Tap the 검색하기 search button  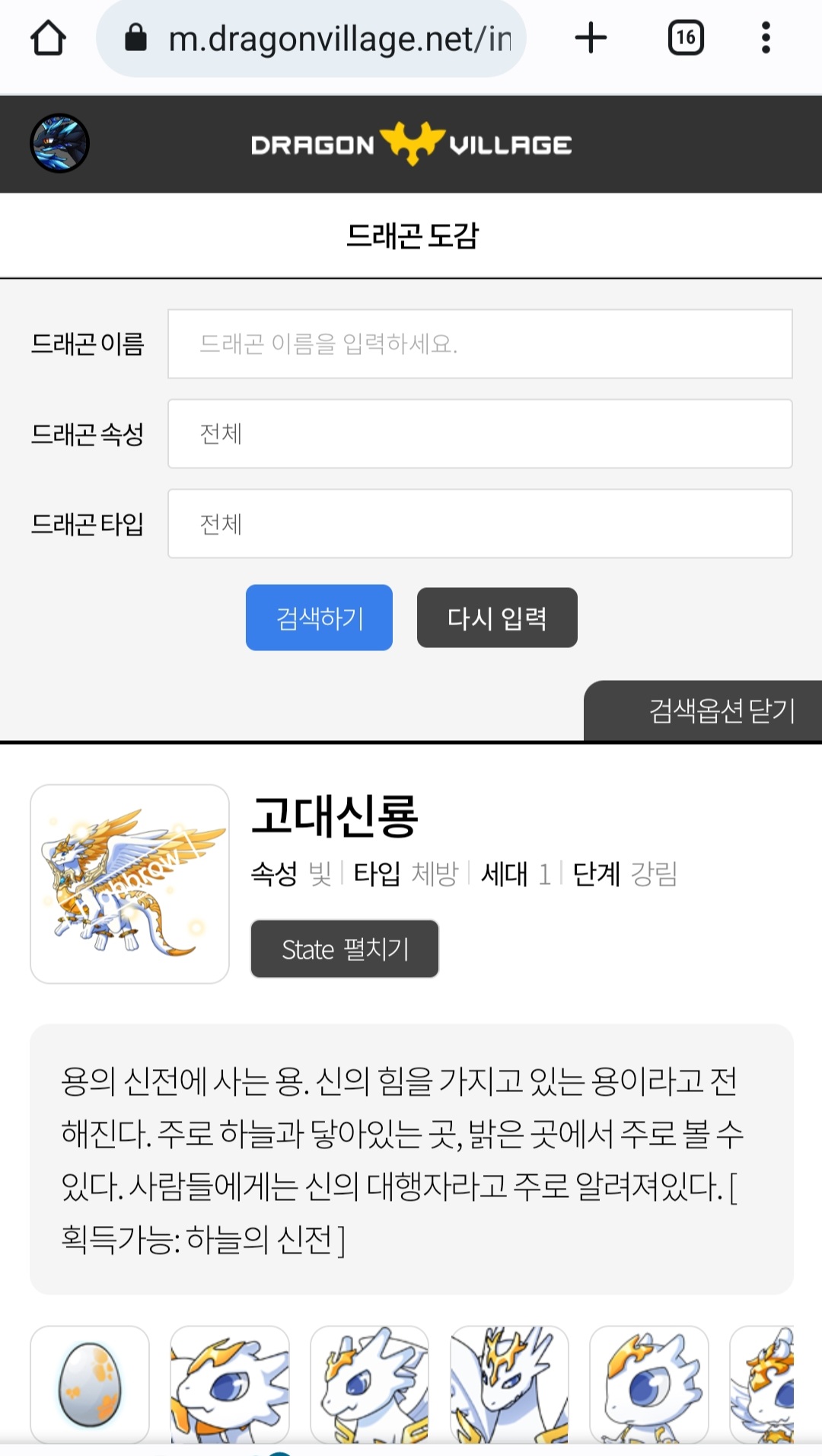point(319,618)
